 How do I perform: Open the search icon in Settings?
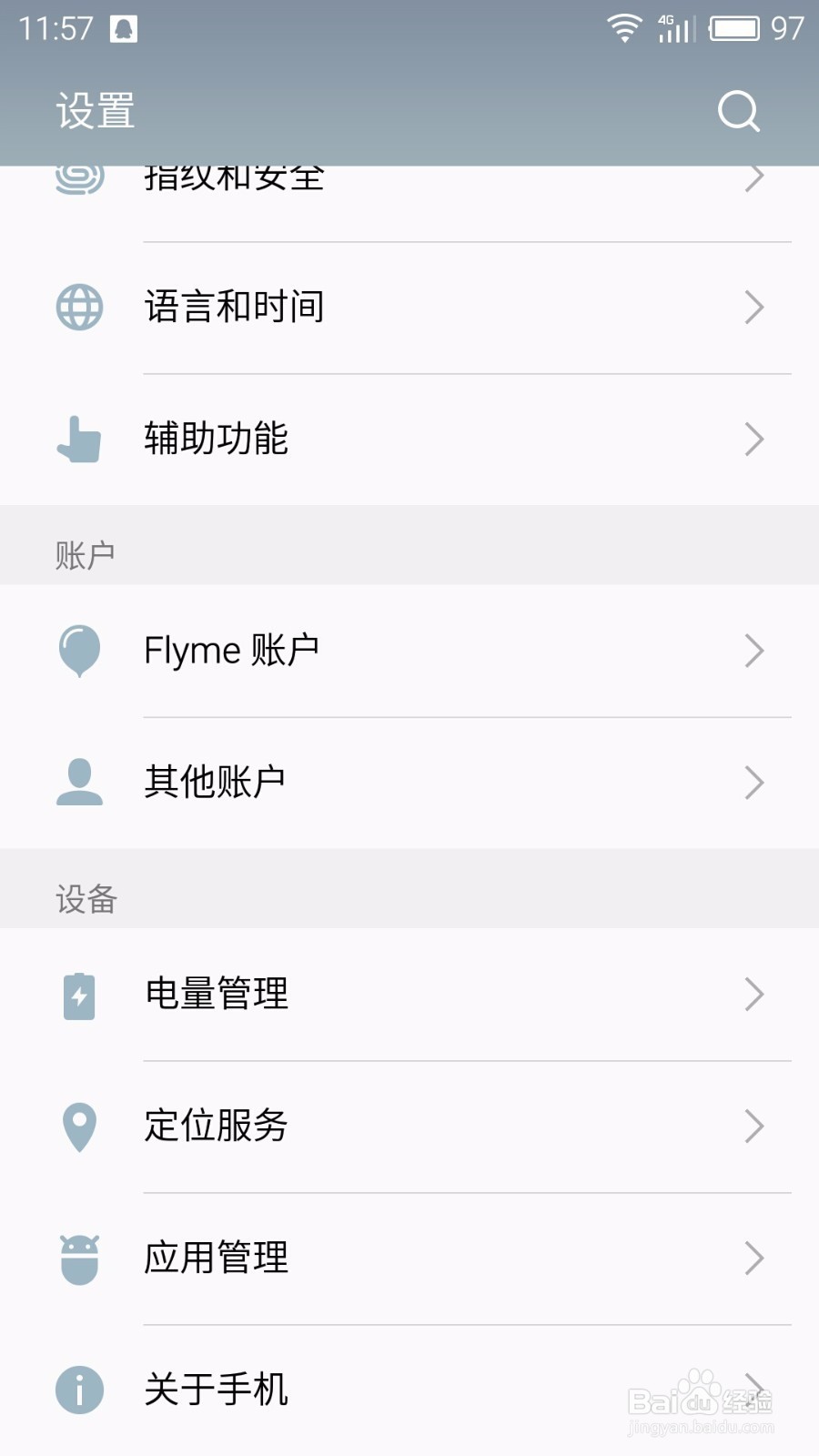737,110
